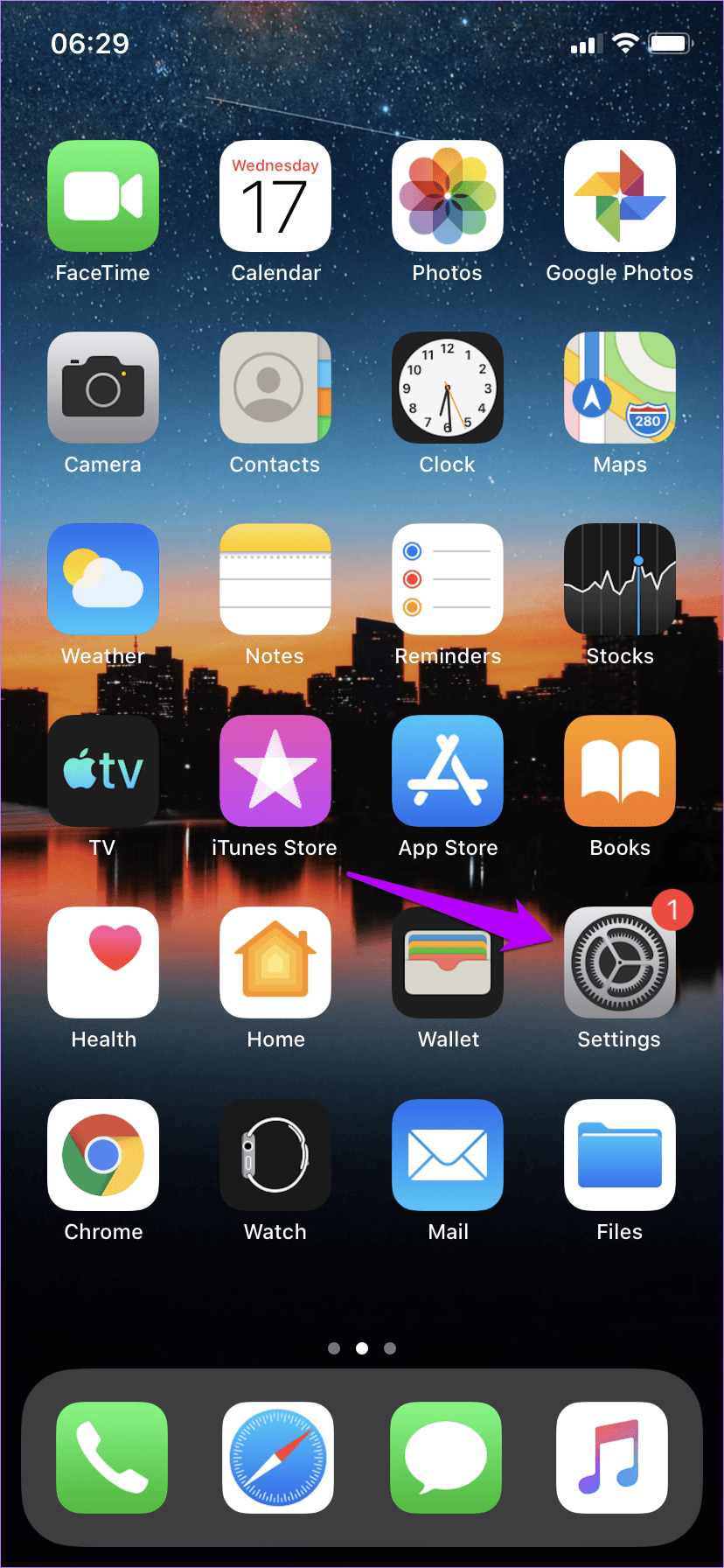Open Contacts
Viewport: 724px width, 1568px height.
[275, 388]
